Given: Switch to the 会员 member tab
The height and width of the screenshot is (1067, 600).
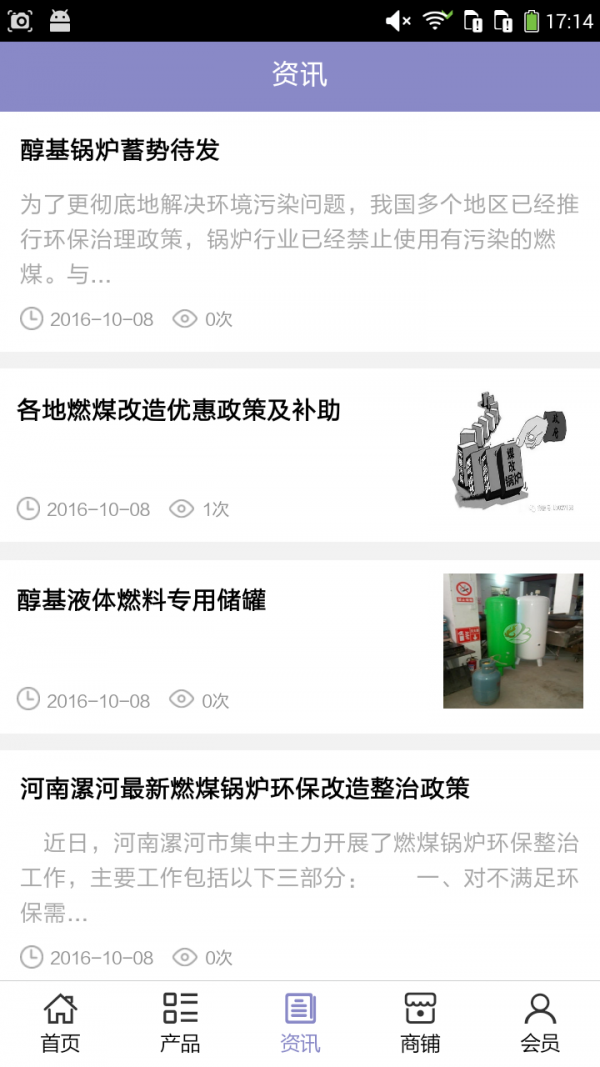Looking at the screenshot, I should [540, 1023].
